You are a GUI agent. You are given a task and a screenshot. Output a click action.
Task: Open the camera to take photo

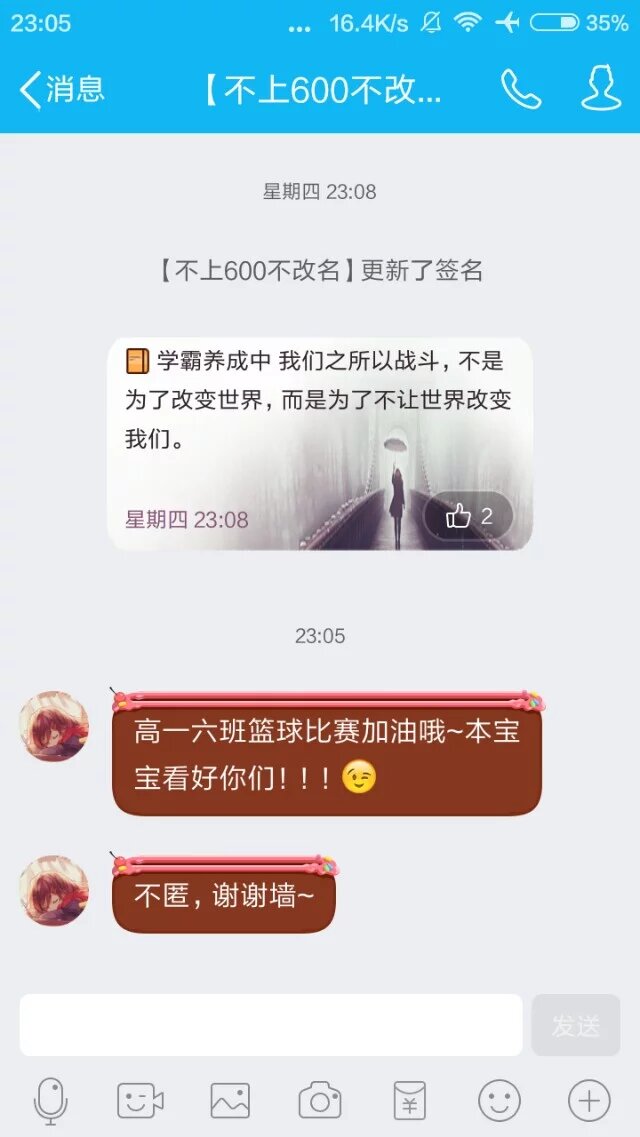[320, 1101]
